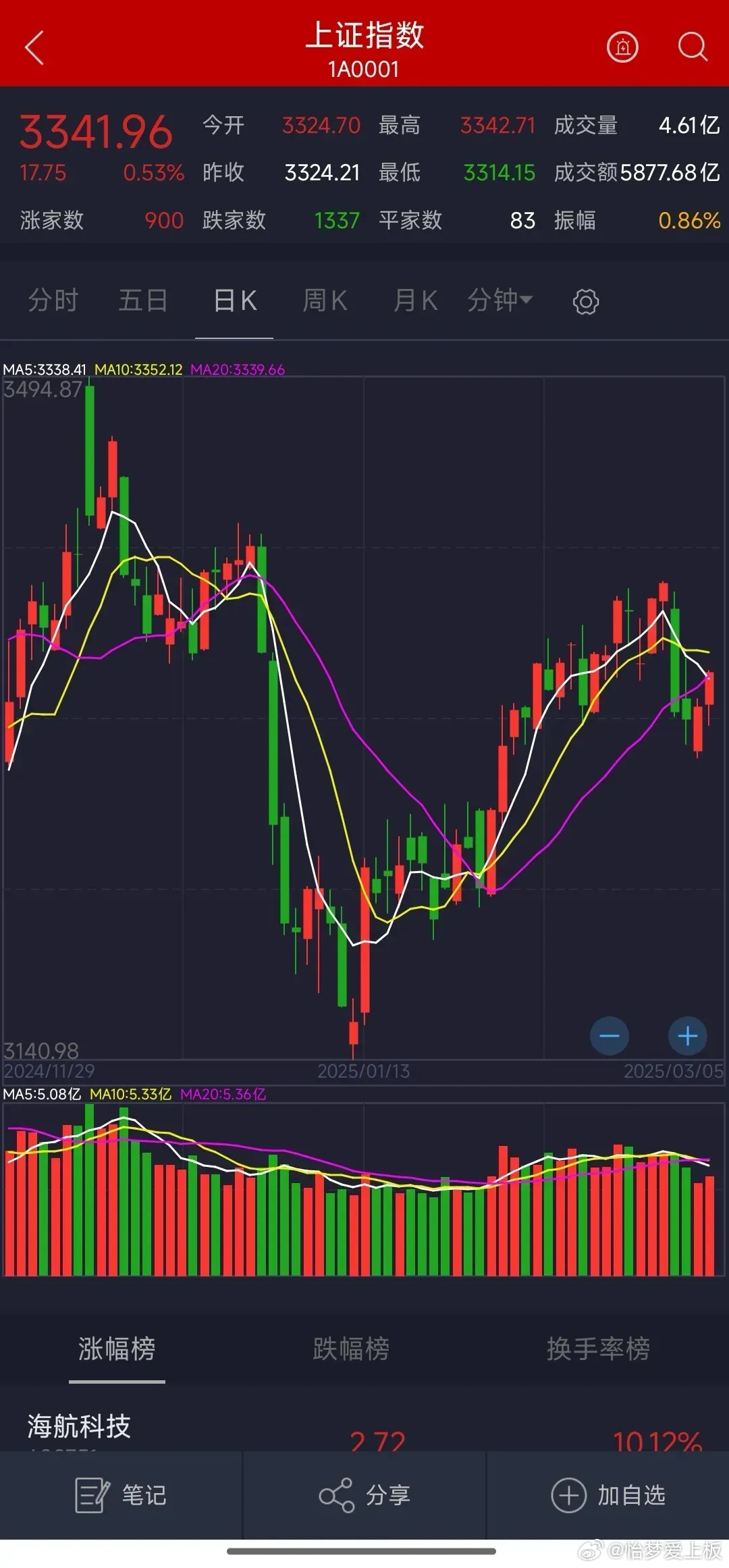Switch to the 跌幅榜 ranking tab
The width and height of the screenshot is (729, 1568).
351,1349
